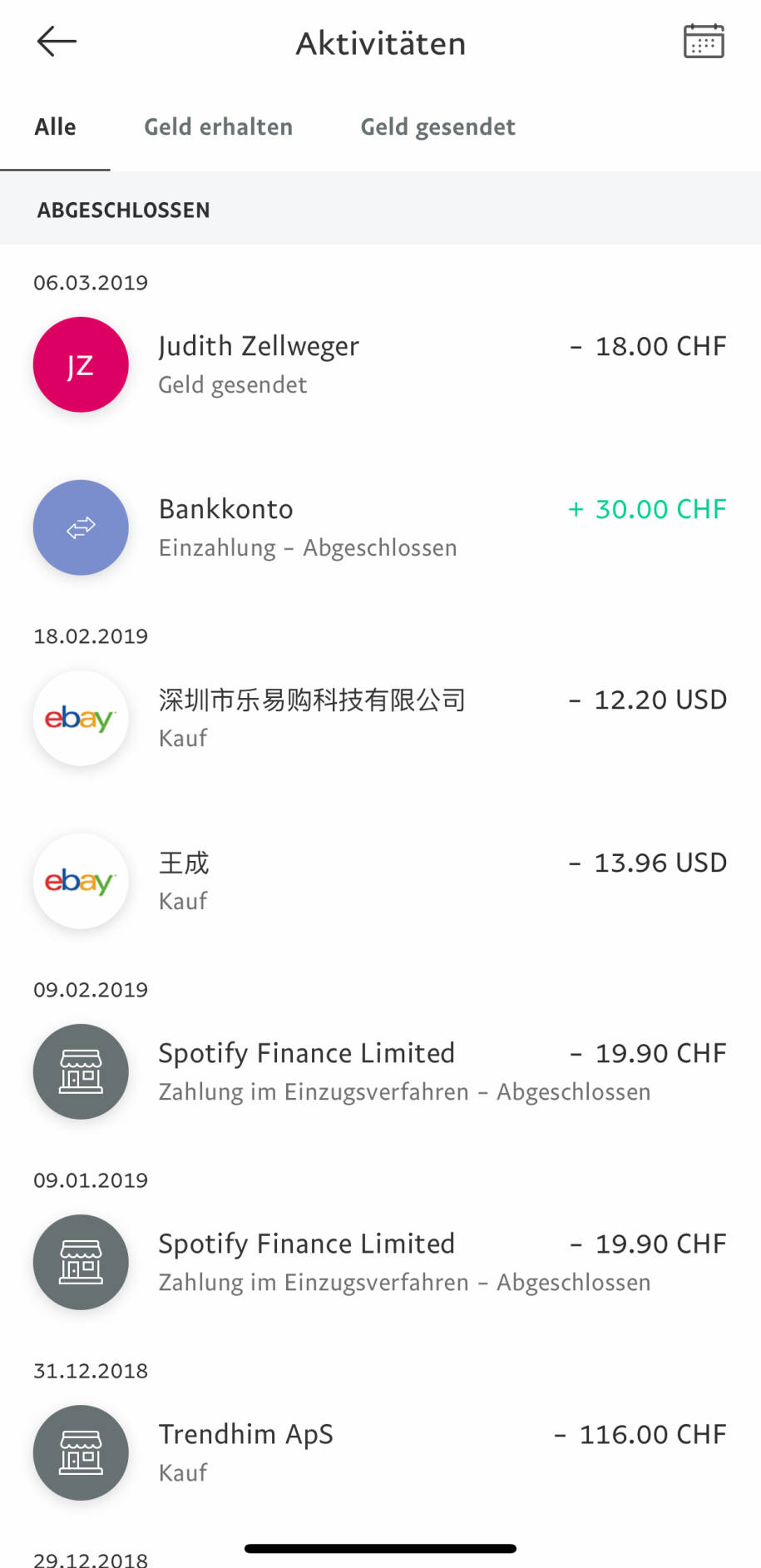This screenshot has height=1568, width=761.
Task: Open the 12.20 USD eBay purchase
Action: point(380,718)
